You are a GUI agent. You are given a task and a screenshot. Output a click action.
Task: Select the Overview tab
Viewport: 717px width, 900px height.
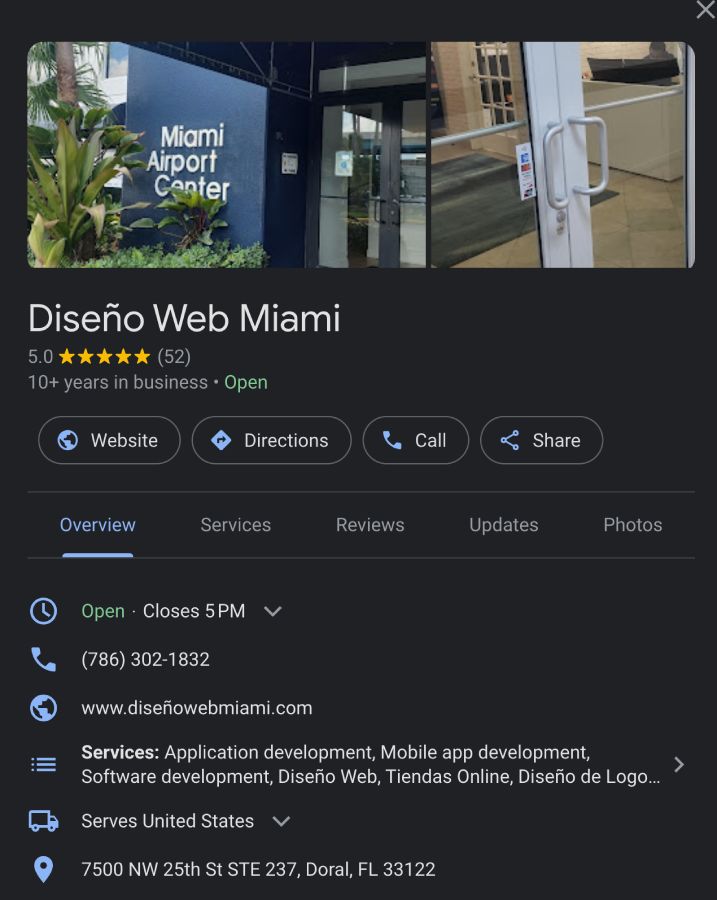[97, 525]
